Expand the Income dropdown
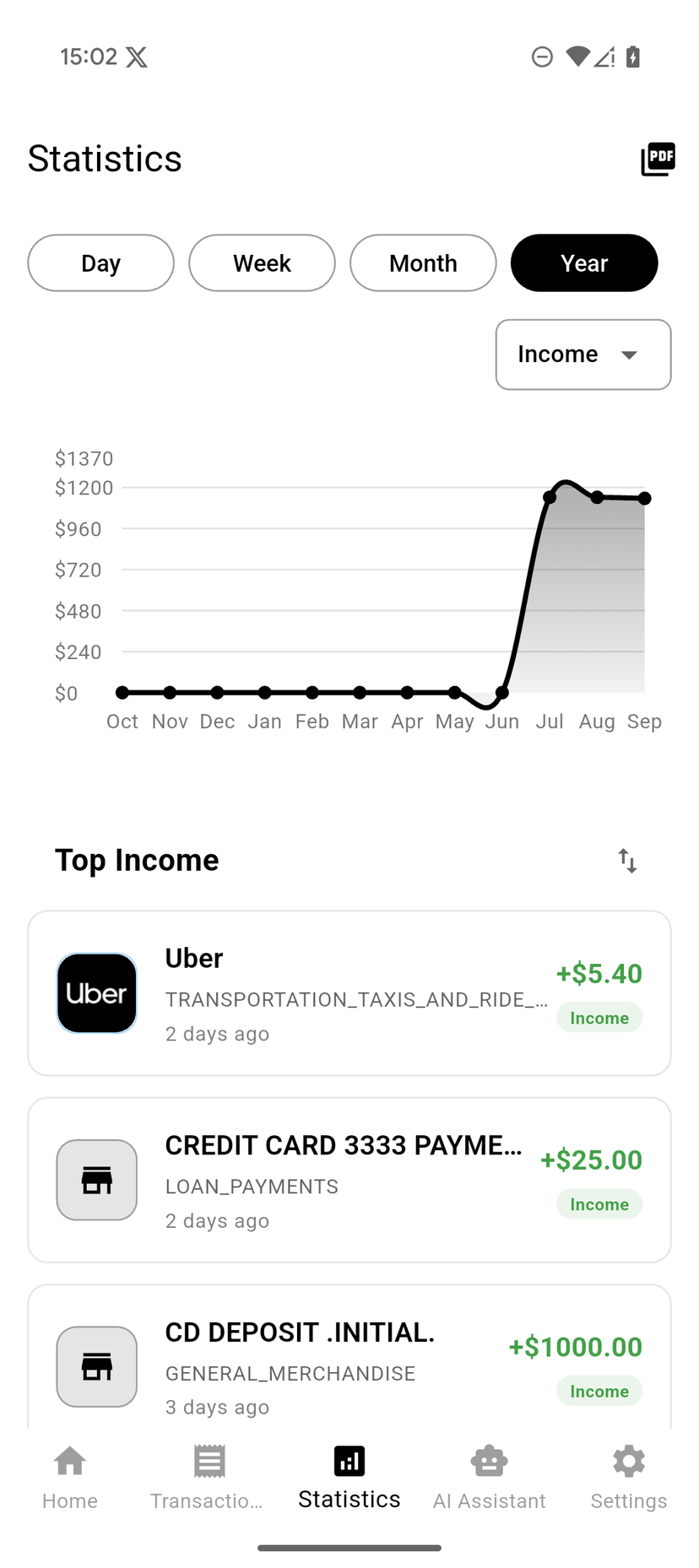699x1568 pixels. 582,354
